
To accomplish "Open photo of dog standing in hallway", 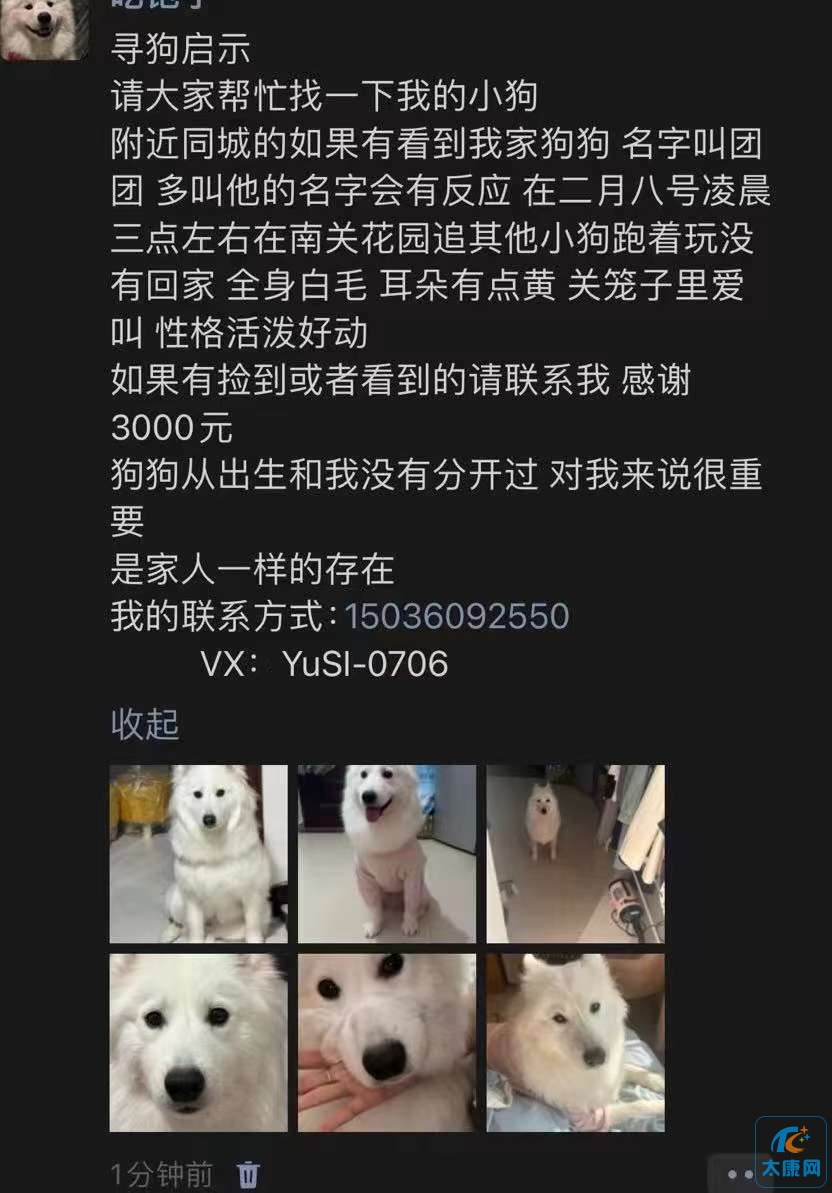I will 575,853.
